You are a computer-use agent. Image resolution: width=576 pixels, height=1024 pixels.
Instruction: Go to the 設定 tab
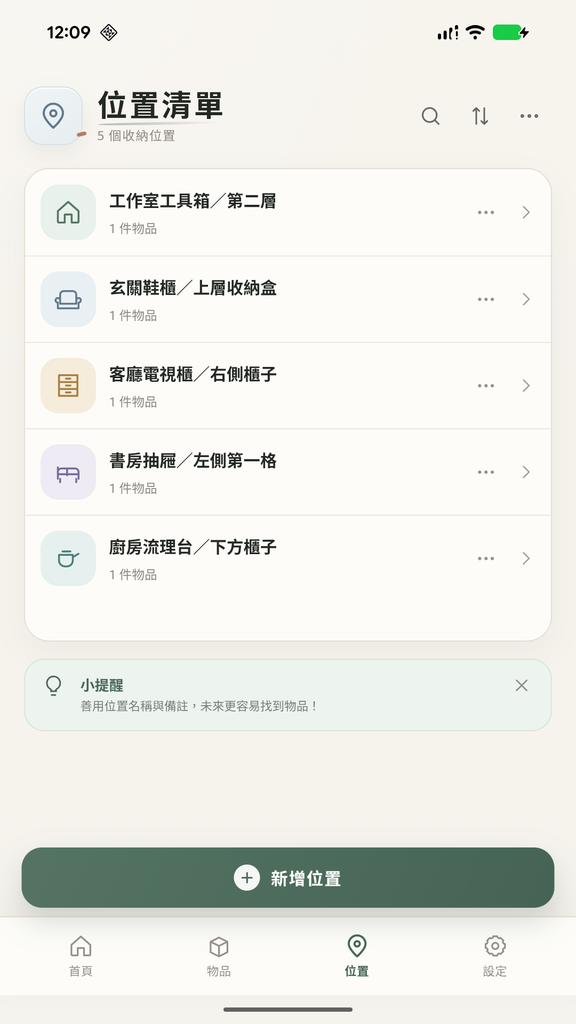495,955
